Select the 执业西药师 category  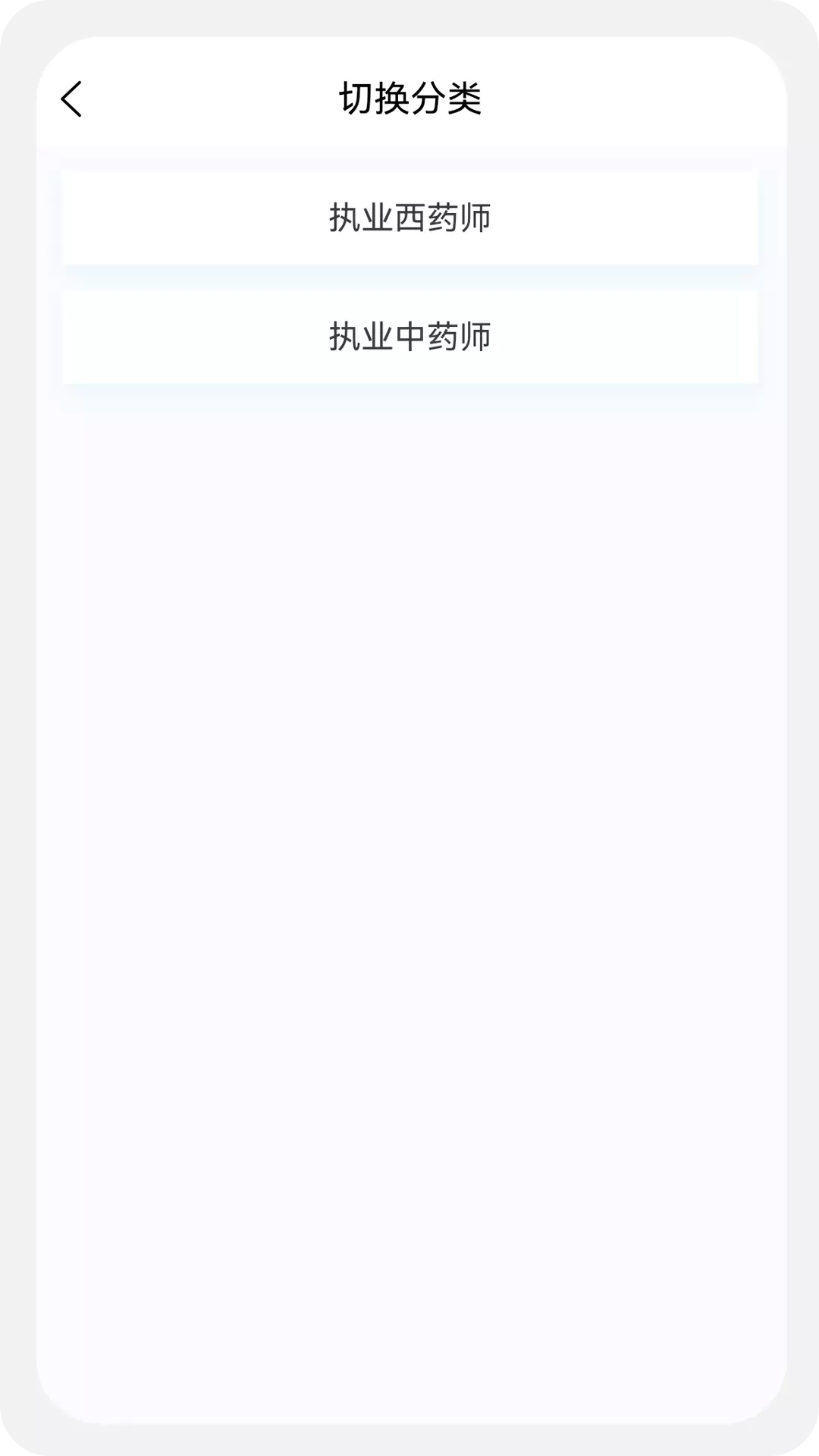410,218
